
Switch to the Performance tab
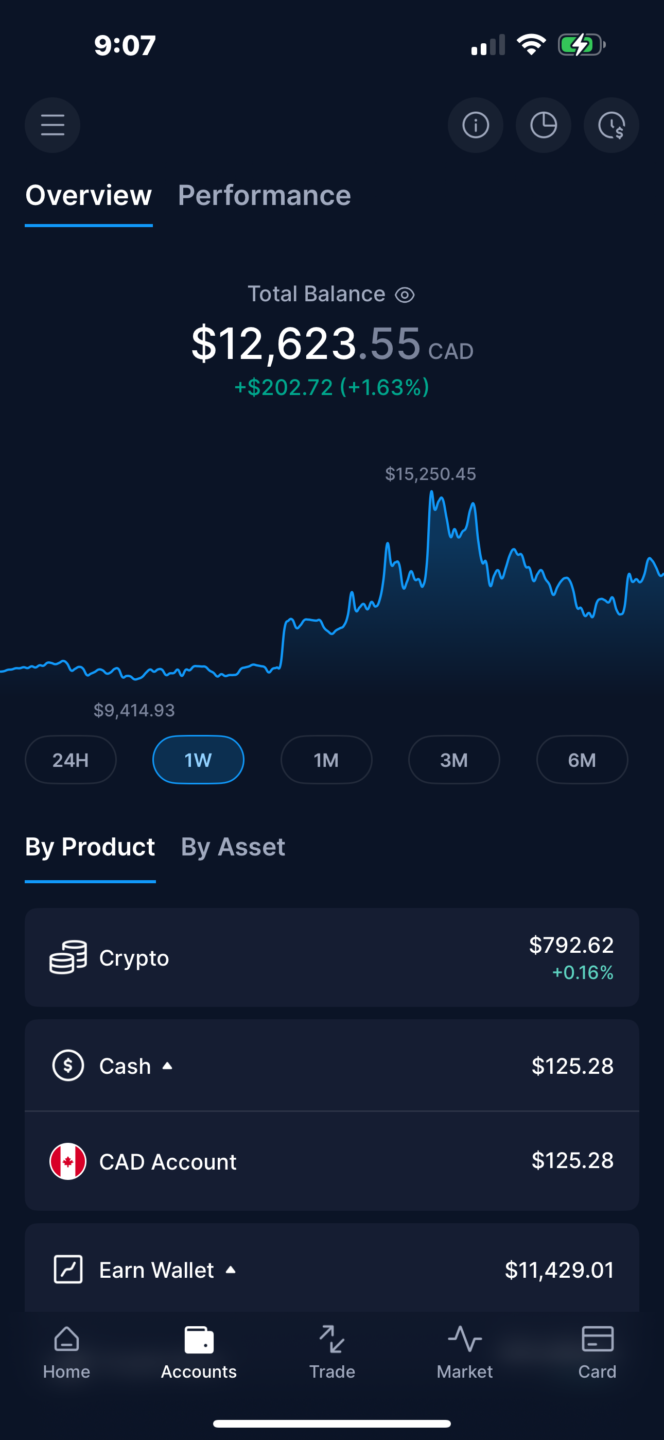[x=264, y=196]
